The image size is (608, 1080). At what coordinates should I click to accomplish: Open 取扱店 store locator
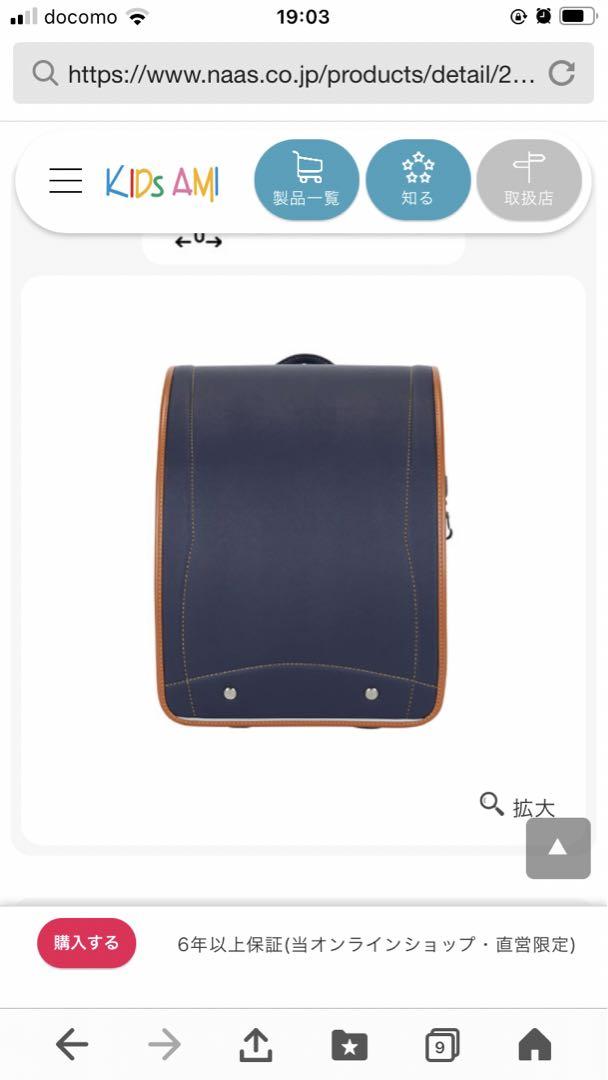pyautogui.click(x=529, y=180)
